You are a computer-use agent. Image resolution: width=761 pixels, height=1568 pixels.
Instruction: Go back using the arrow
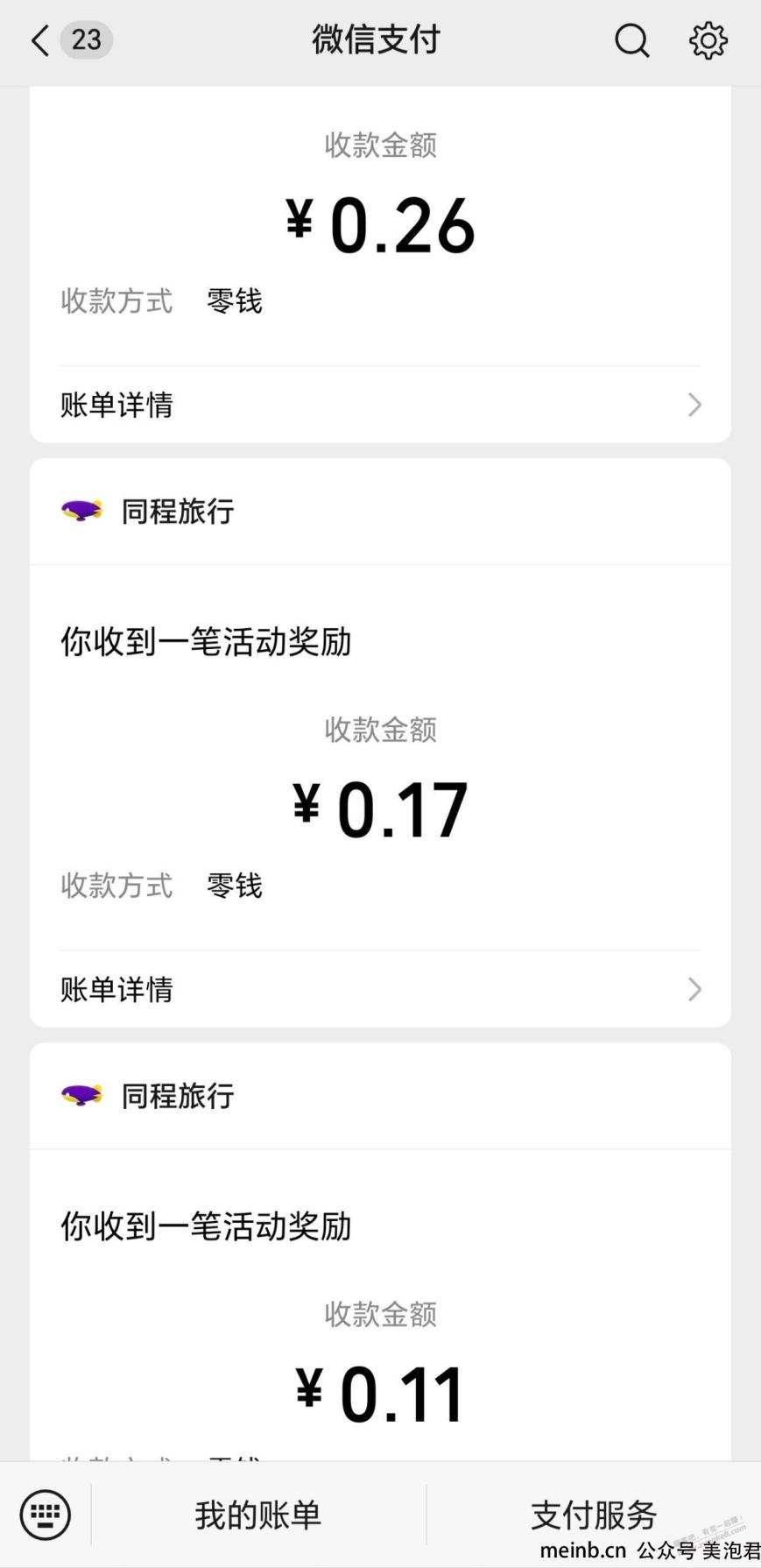(40, 40)
